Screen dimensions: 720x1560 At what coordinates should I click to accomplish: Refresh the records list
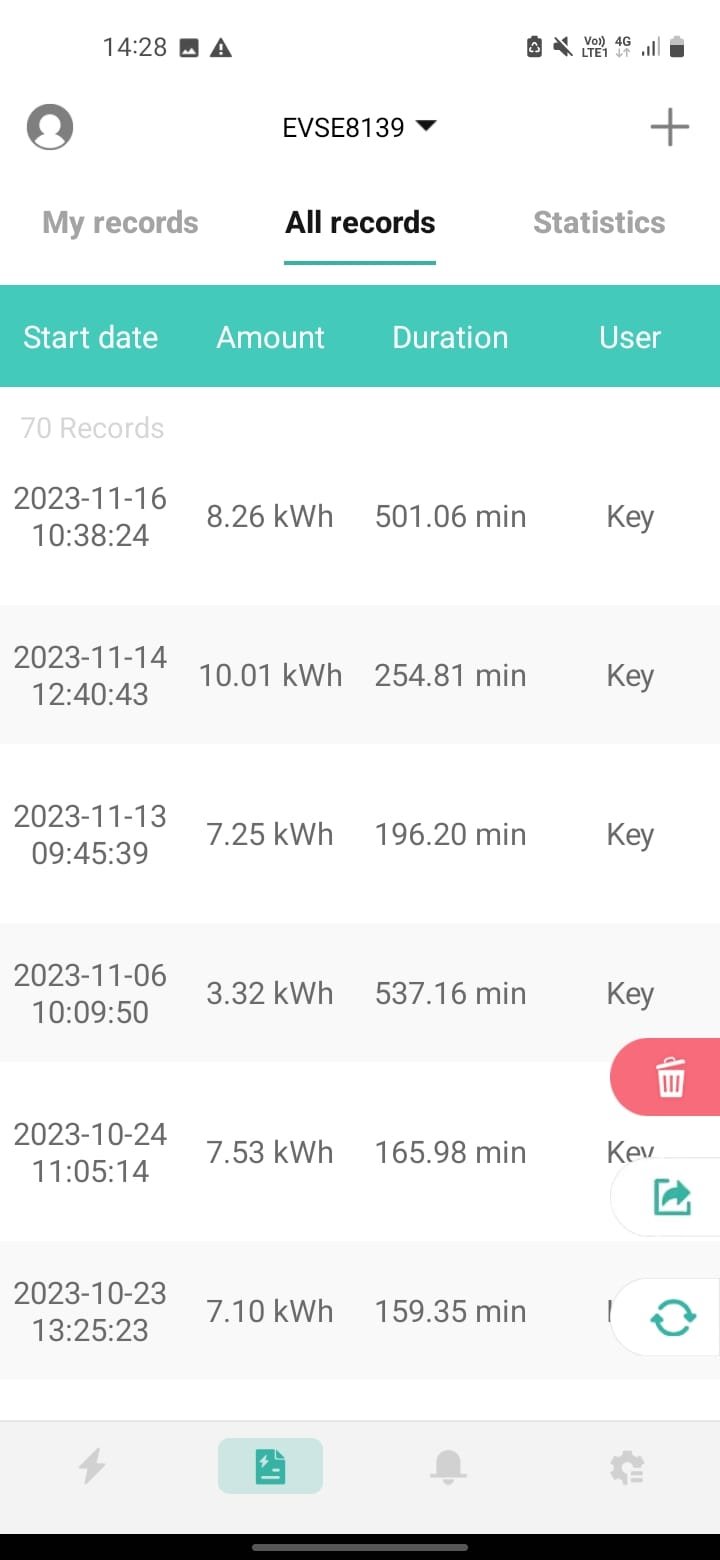[672, 1317]
